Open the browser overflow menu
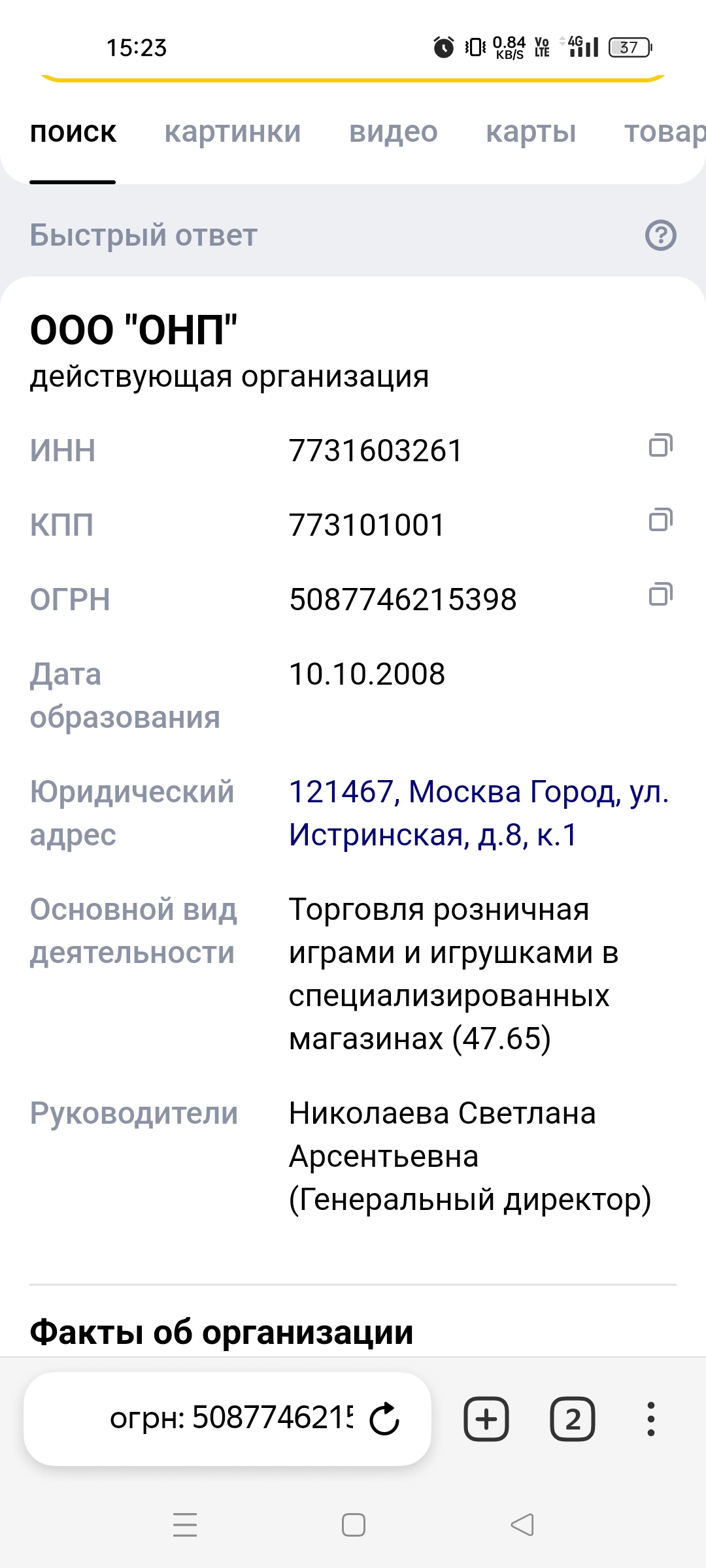Viewport: 706px width, 1568px height. [650, 1419]
